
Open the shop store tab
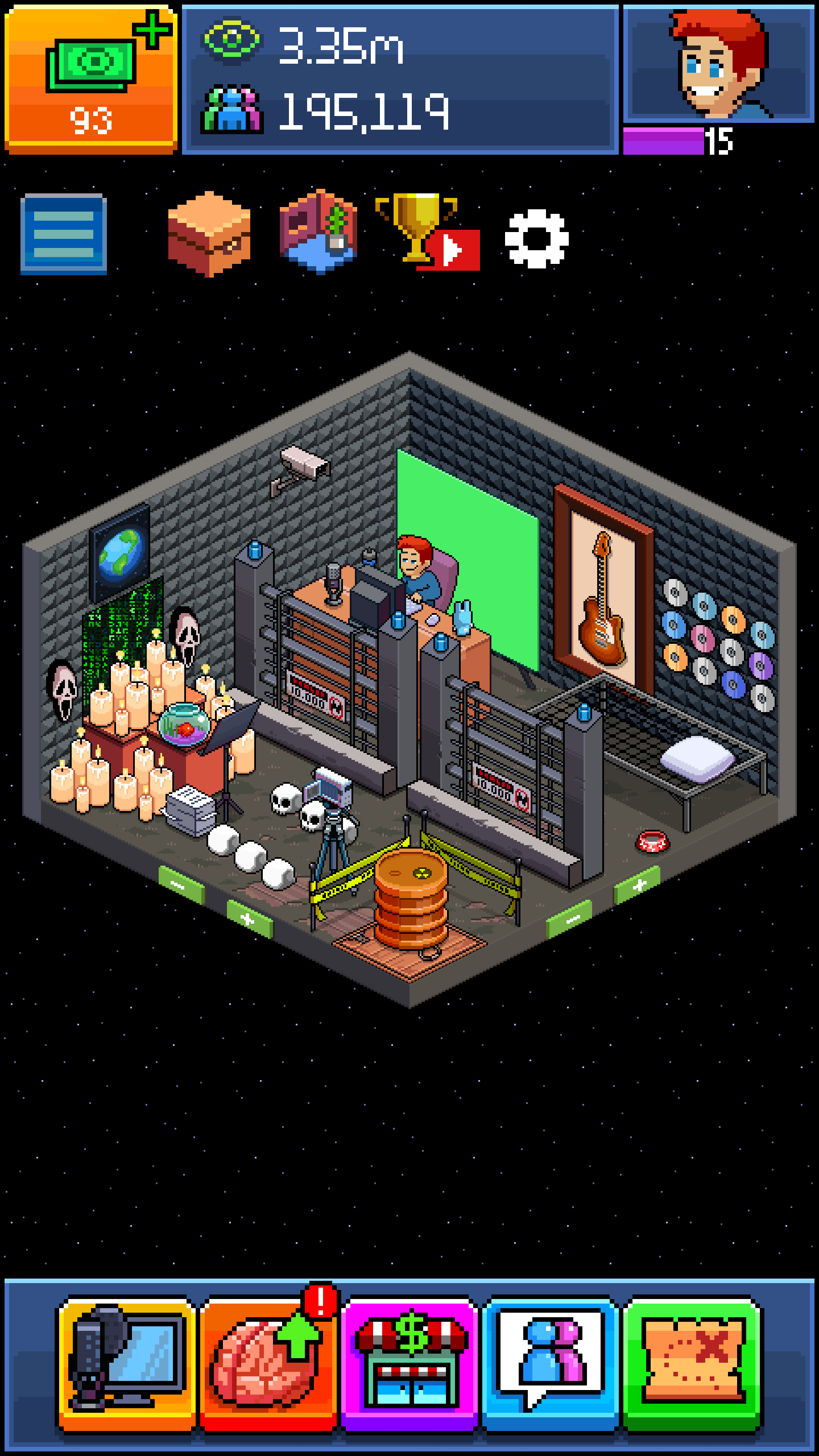pos(409,1365)
